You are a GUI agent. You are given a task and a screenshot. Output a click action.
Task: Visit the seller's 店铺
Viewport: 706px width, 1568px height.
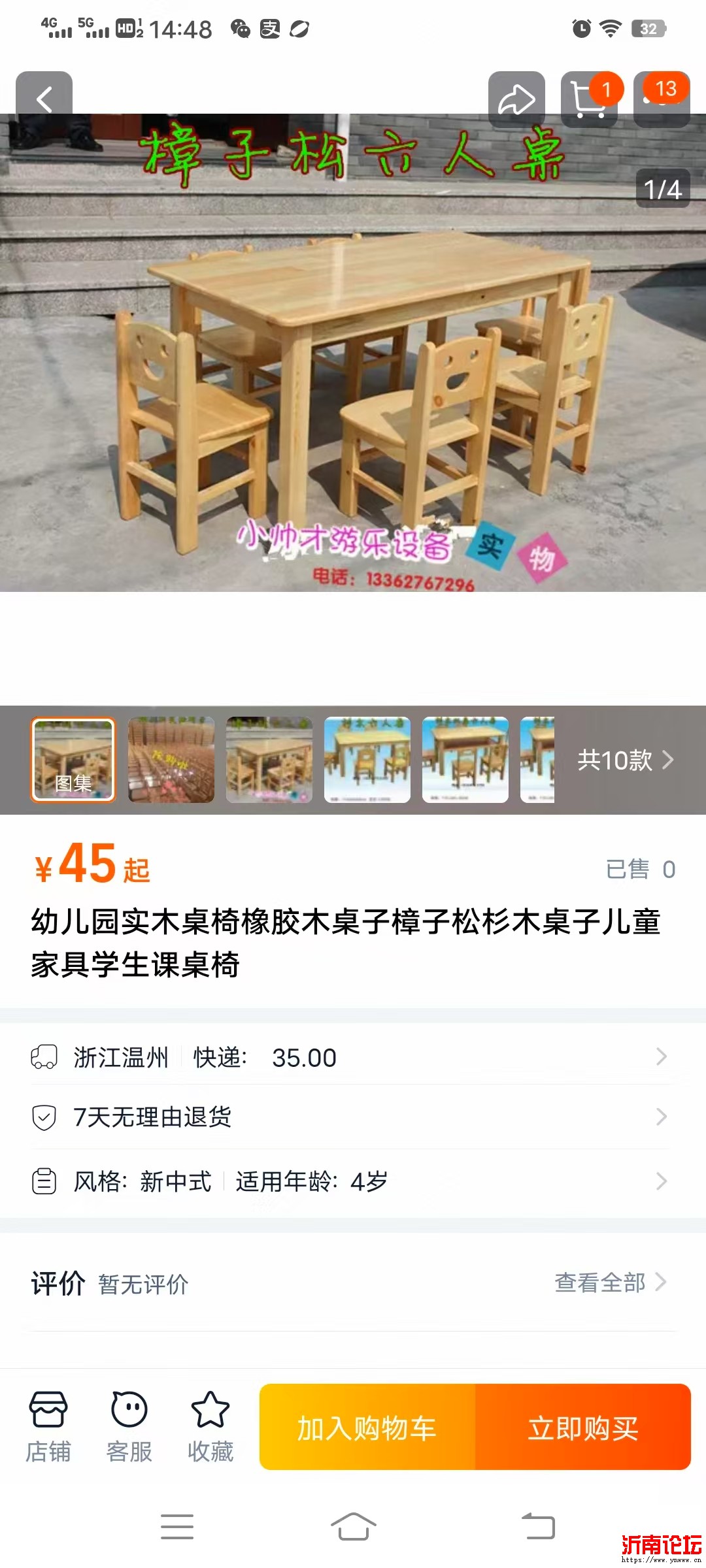click(48, 1426)
